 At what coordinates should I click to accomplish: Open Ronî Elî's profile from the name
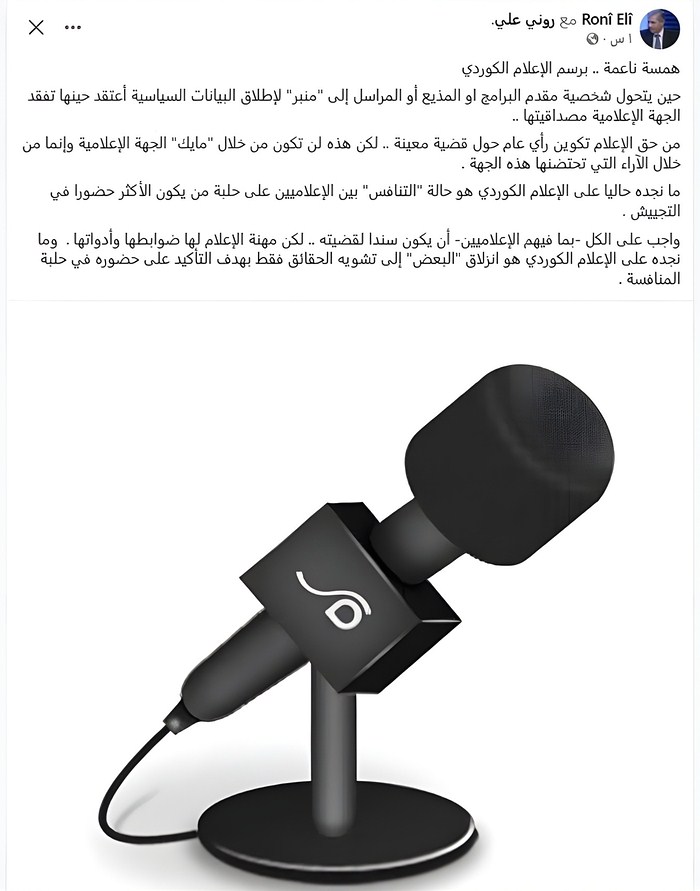(599, 18)
